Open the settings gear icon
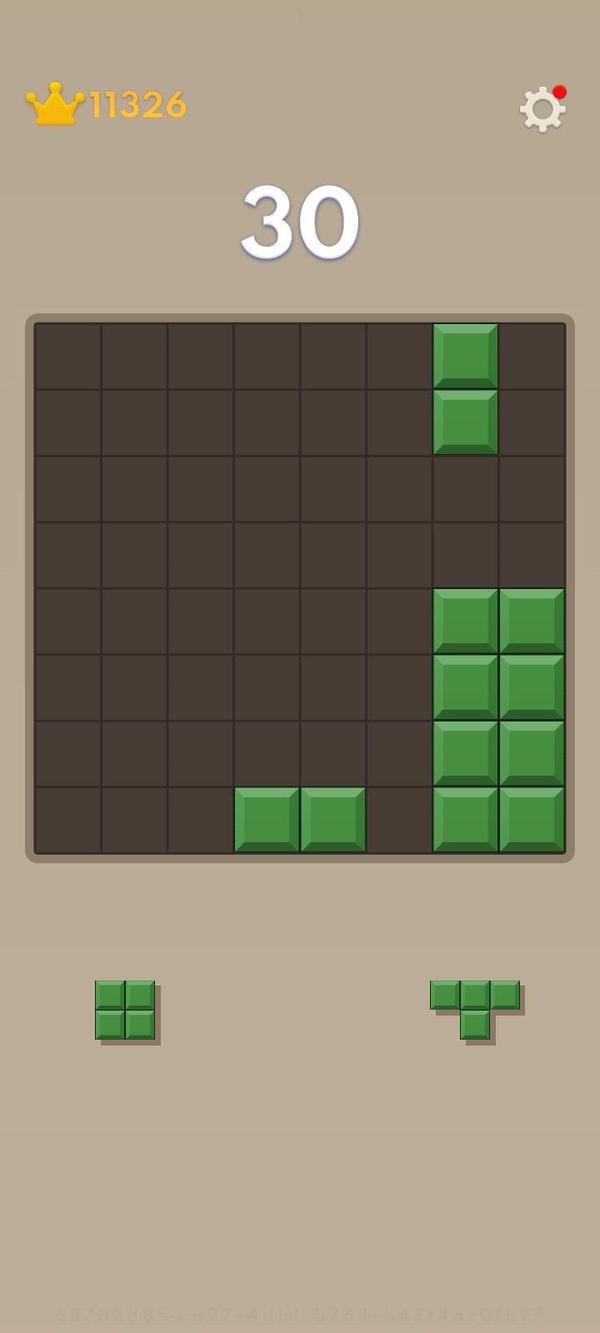The height and width of the screenshot is (1333, 600). click(x=543, y=108)
